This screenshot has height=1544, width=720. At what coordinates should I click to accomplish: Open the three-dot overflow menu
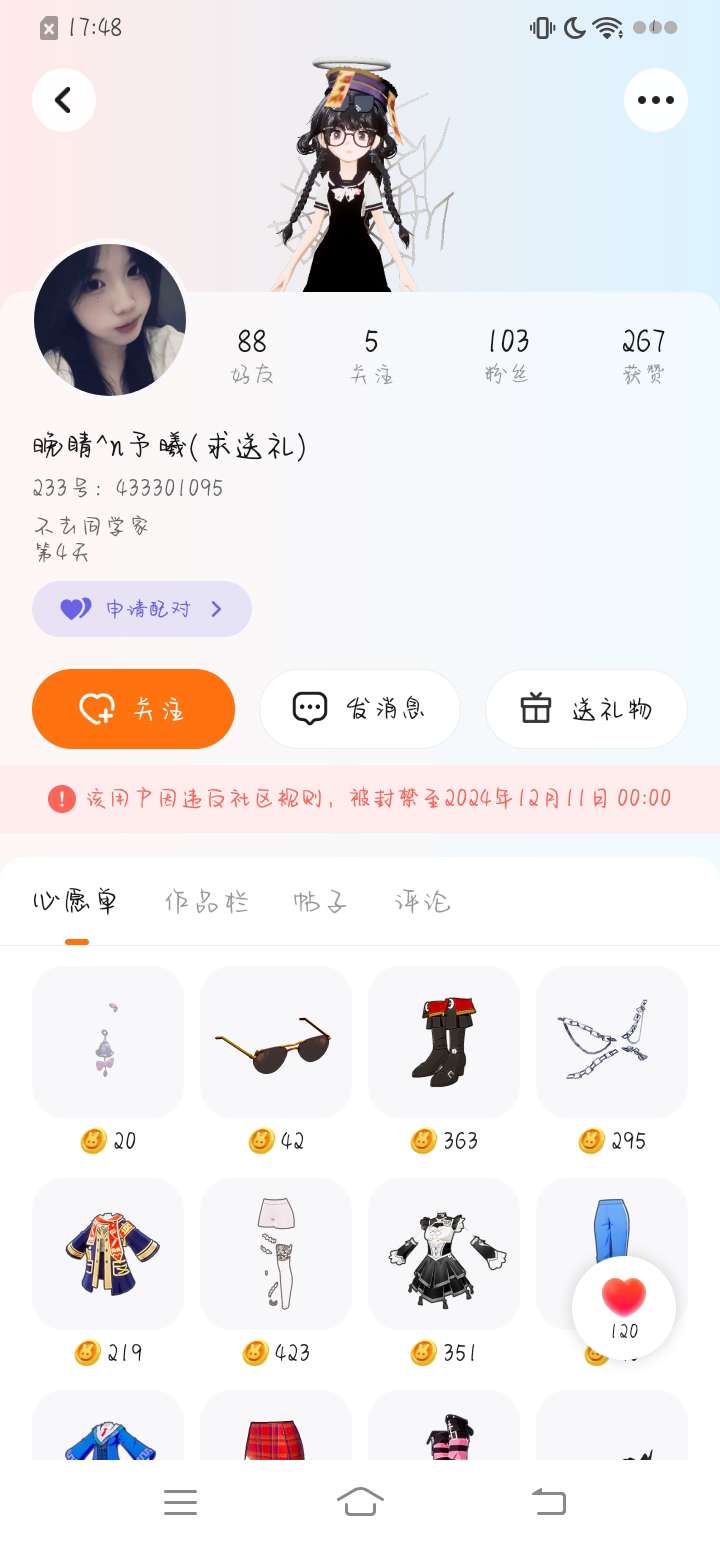point(655,100)
